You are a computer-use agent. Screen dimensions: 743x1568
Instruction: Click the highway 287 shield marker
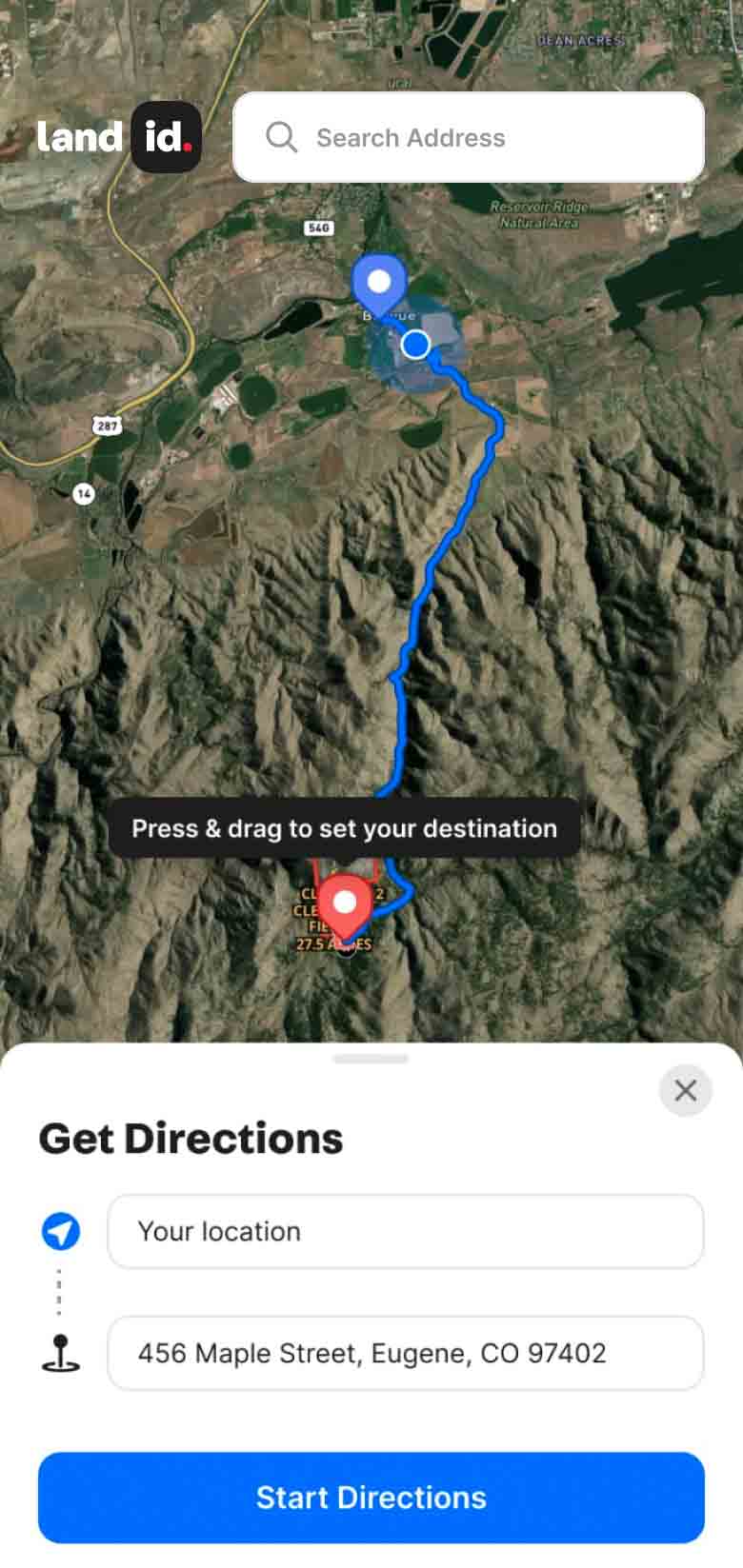(x=108, y=426)
